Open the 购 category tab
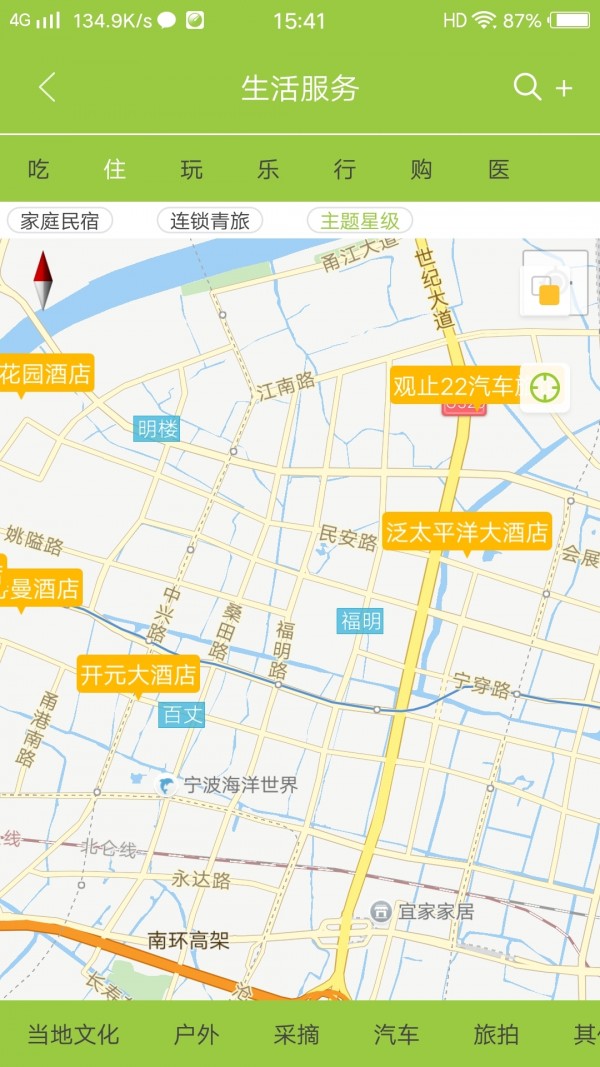This screenshot has width=600, height=1067. (x=421, y=169)
